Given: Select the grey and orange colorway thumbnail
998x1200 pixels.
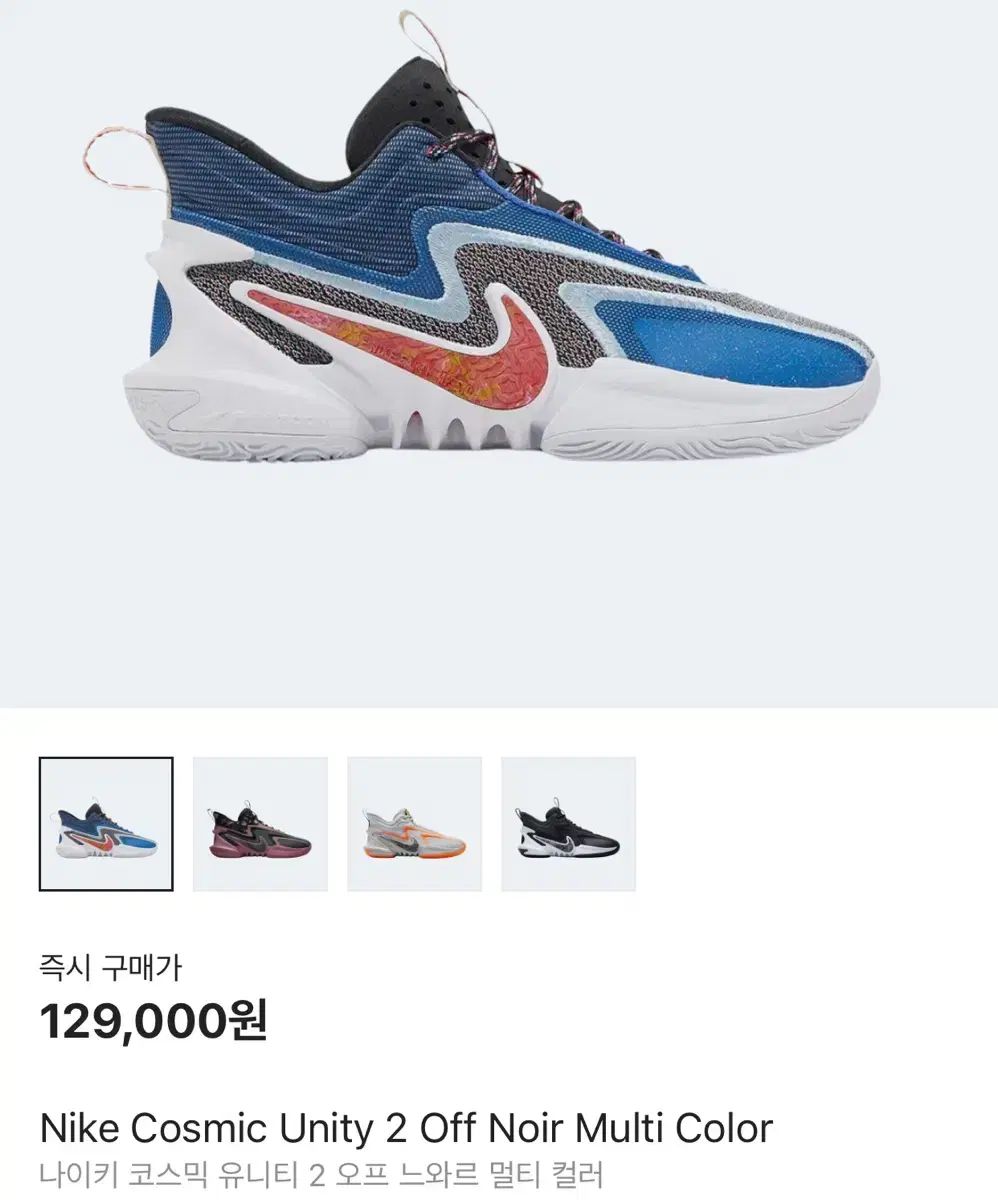Looking at the screenshot, I should (x=414, y=824).
